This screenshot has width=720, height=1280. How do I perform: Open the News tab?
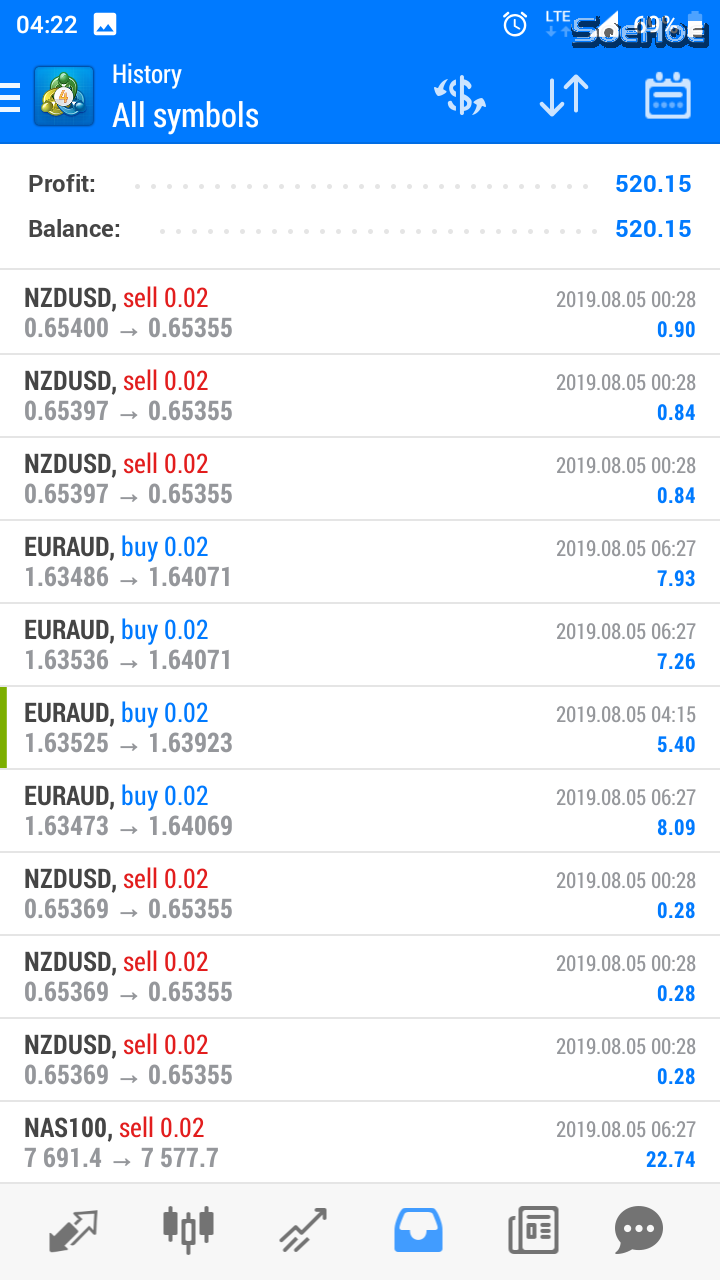[x=533, y=1230]
